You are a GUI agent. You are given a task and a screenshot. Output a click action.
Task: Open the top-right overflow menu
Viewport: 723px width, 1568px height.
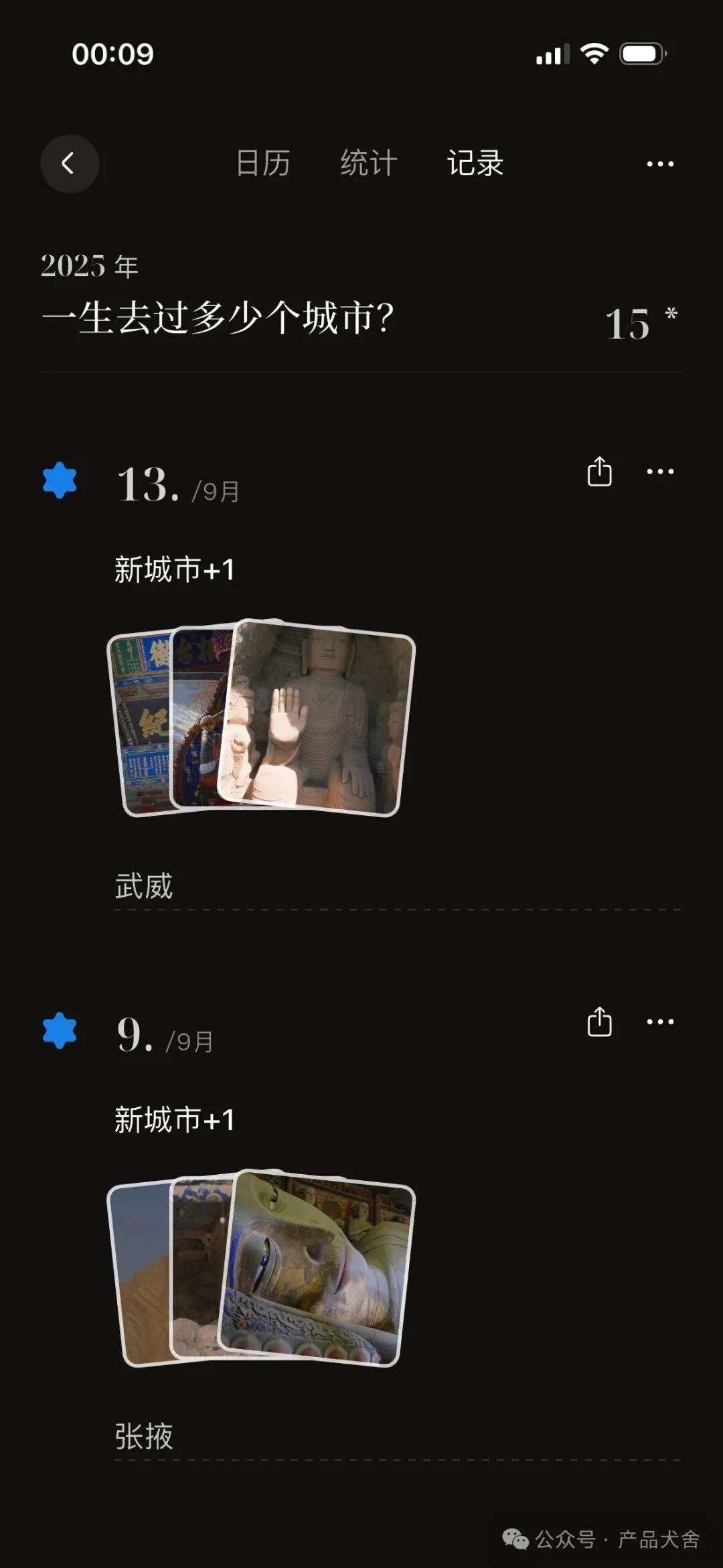[660, 163]
